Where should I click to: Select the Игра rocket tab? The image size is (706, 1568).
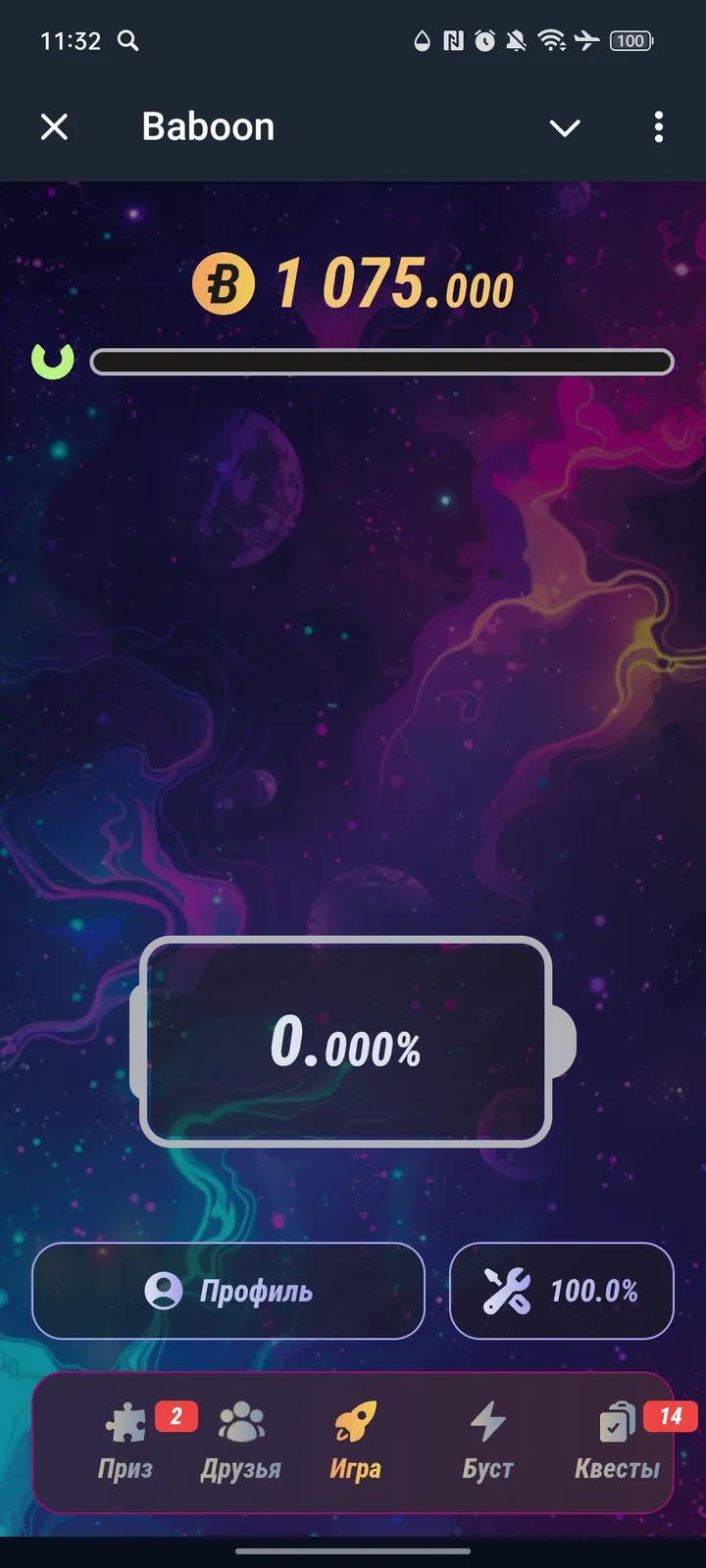[355, 1443]
